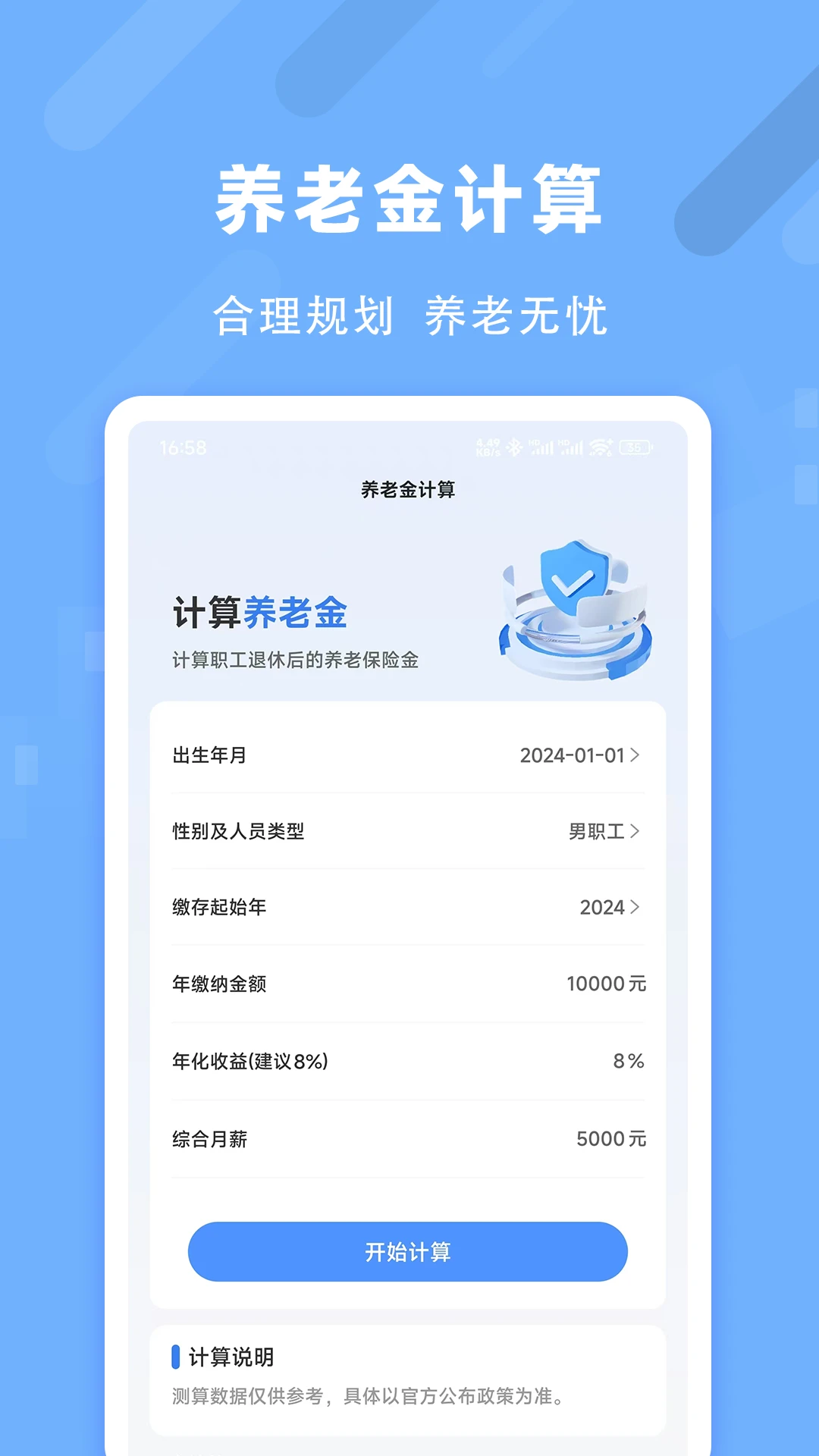Tap the Bluetooth icon in the status bar
Image resolution: width=819 pixels, height=1456 pixels.
click(515, 447)
